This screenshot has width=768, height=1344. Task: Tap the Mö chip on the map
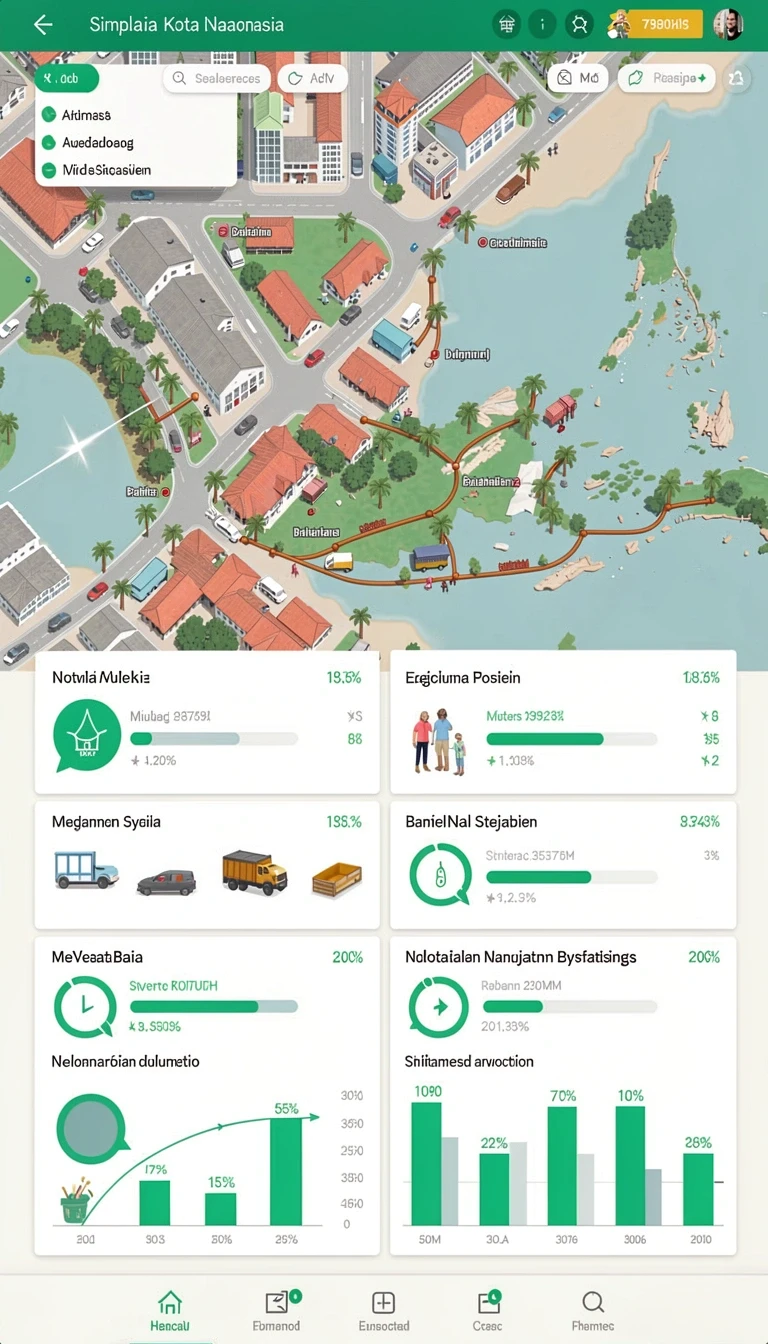[578, 77]
